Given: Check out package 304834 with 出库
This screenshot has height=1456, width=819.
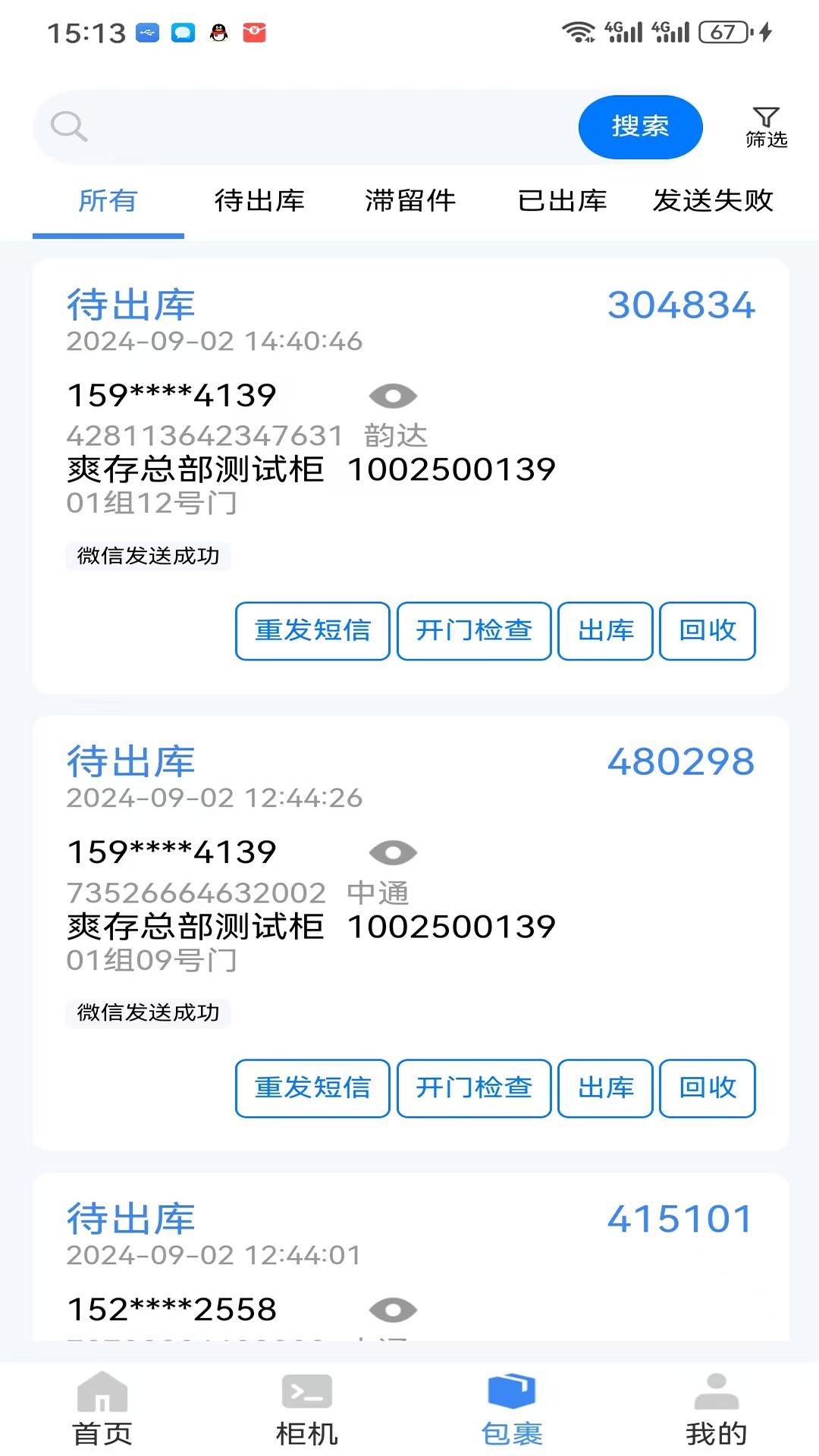Looking at the screenshot, I should click(605, 631).
